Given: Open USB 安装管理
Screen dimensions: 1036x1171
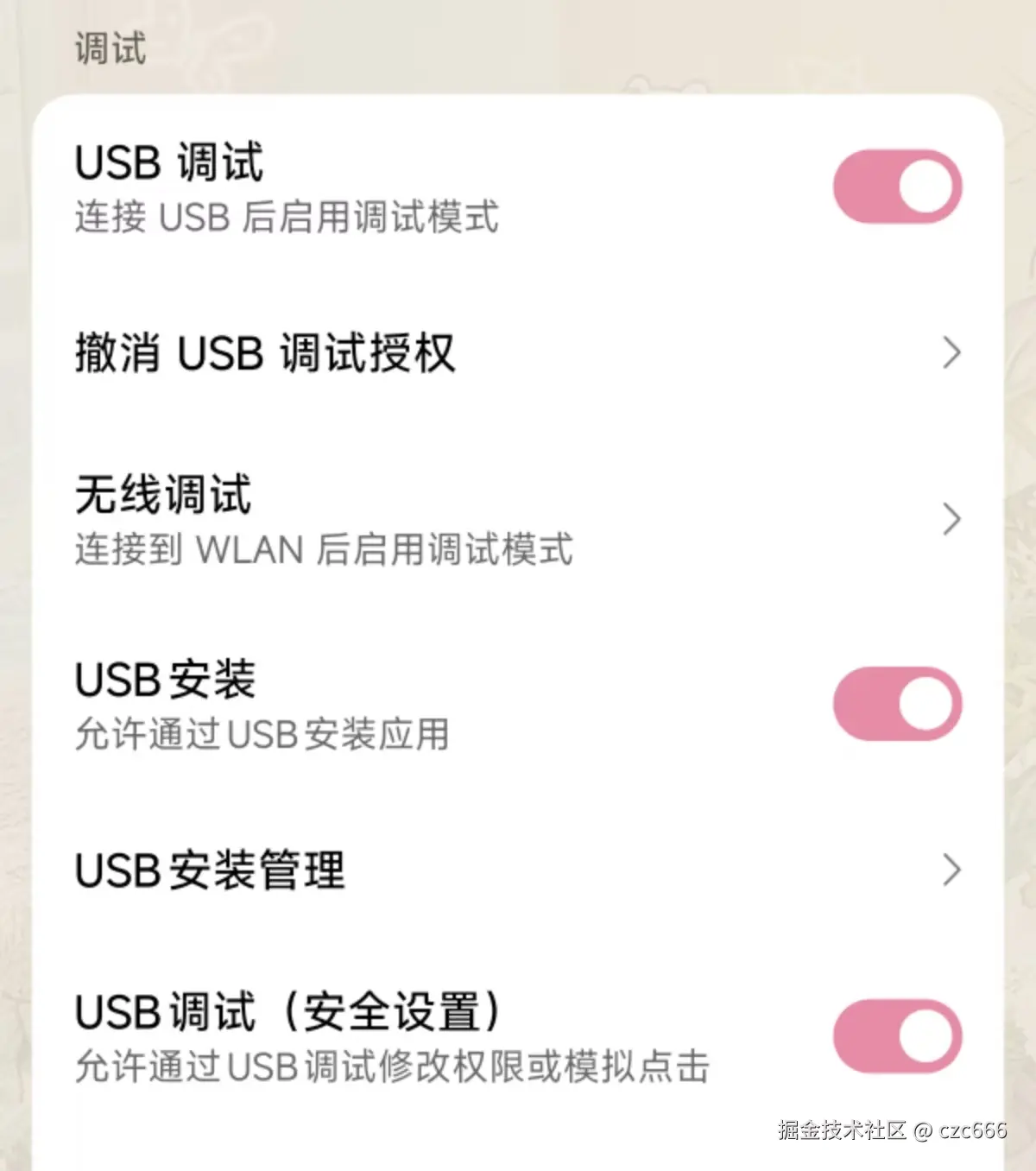Looking at the screenshot, I should pyautogui.click(x=518, y=870).
